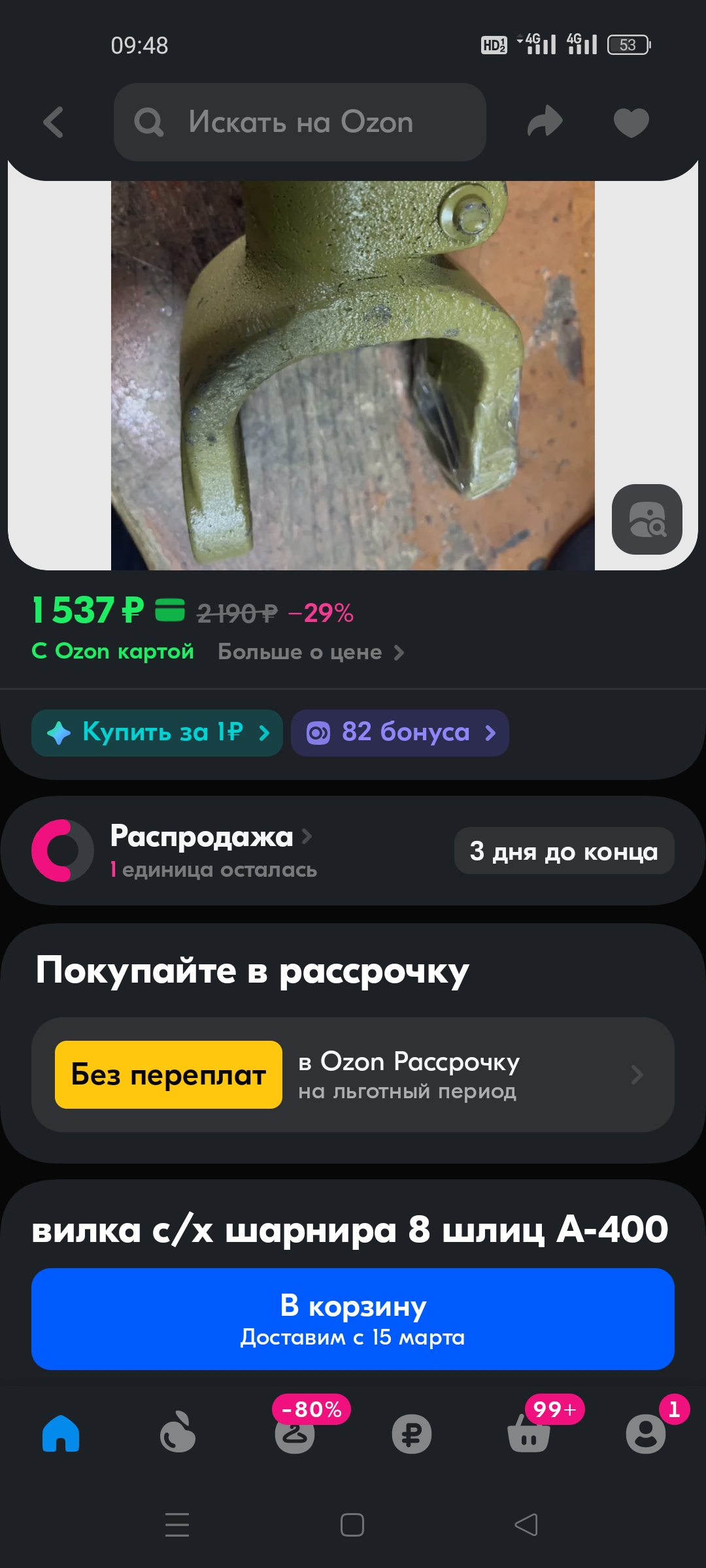Share this product
The image size is (706, 1568).
pos(545,122)
